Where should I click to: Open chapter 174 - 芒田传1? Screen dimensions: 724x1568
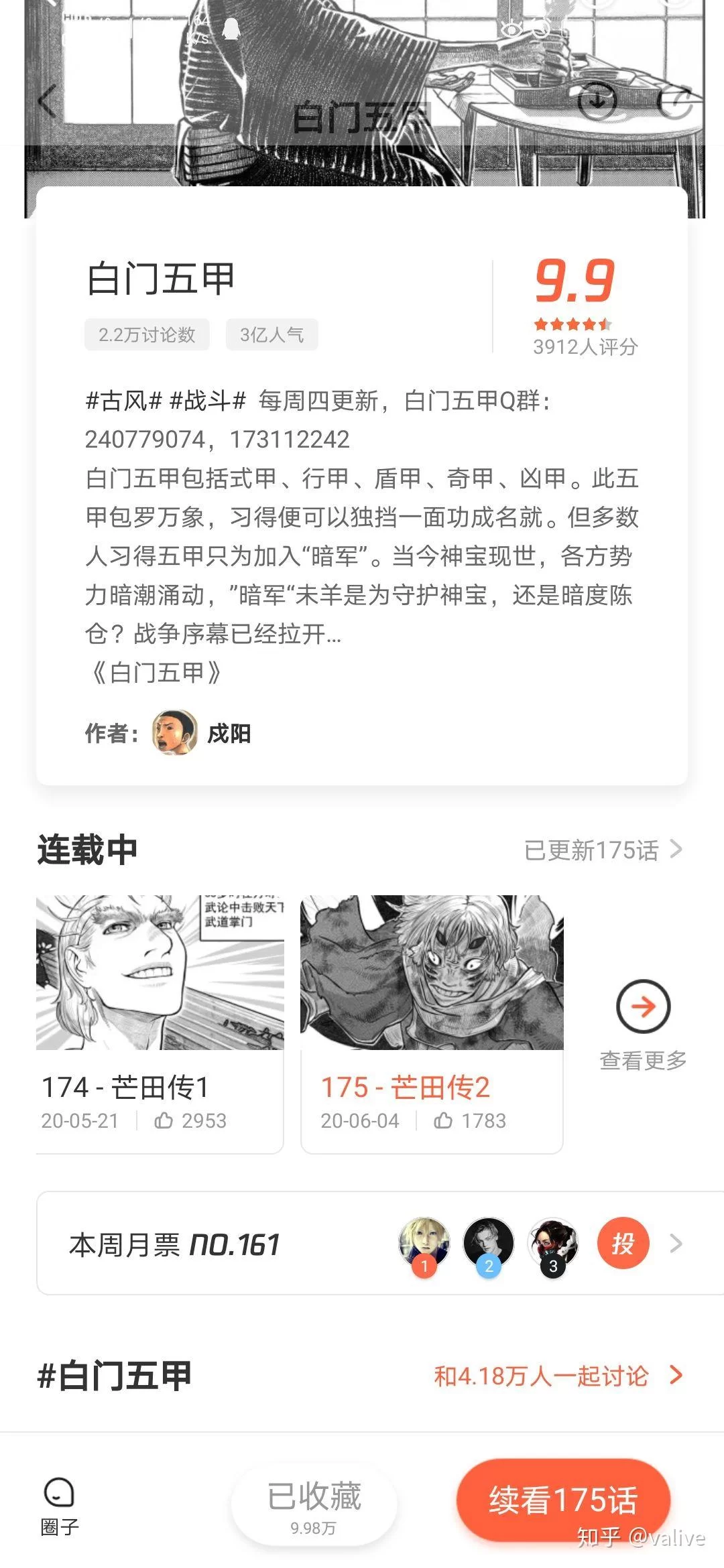160,1023
